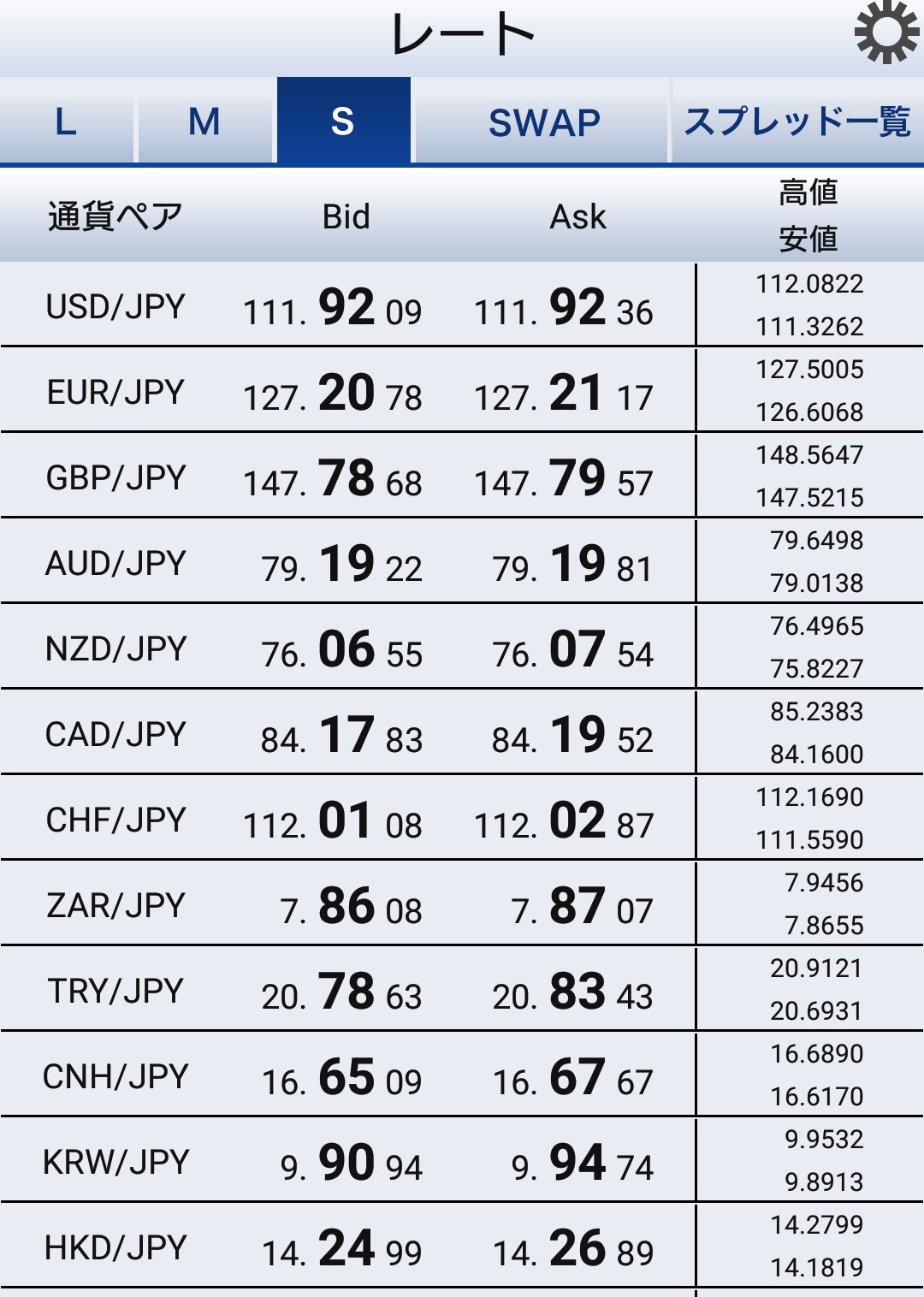Open the EUR/JPY rate row
This screenshot has width=924, height=1297.
click(x=116, y=392)
